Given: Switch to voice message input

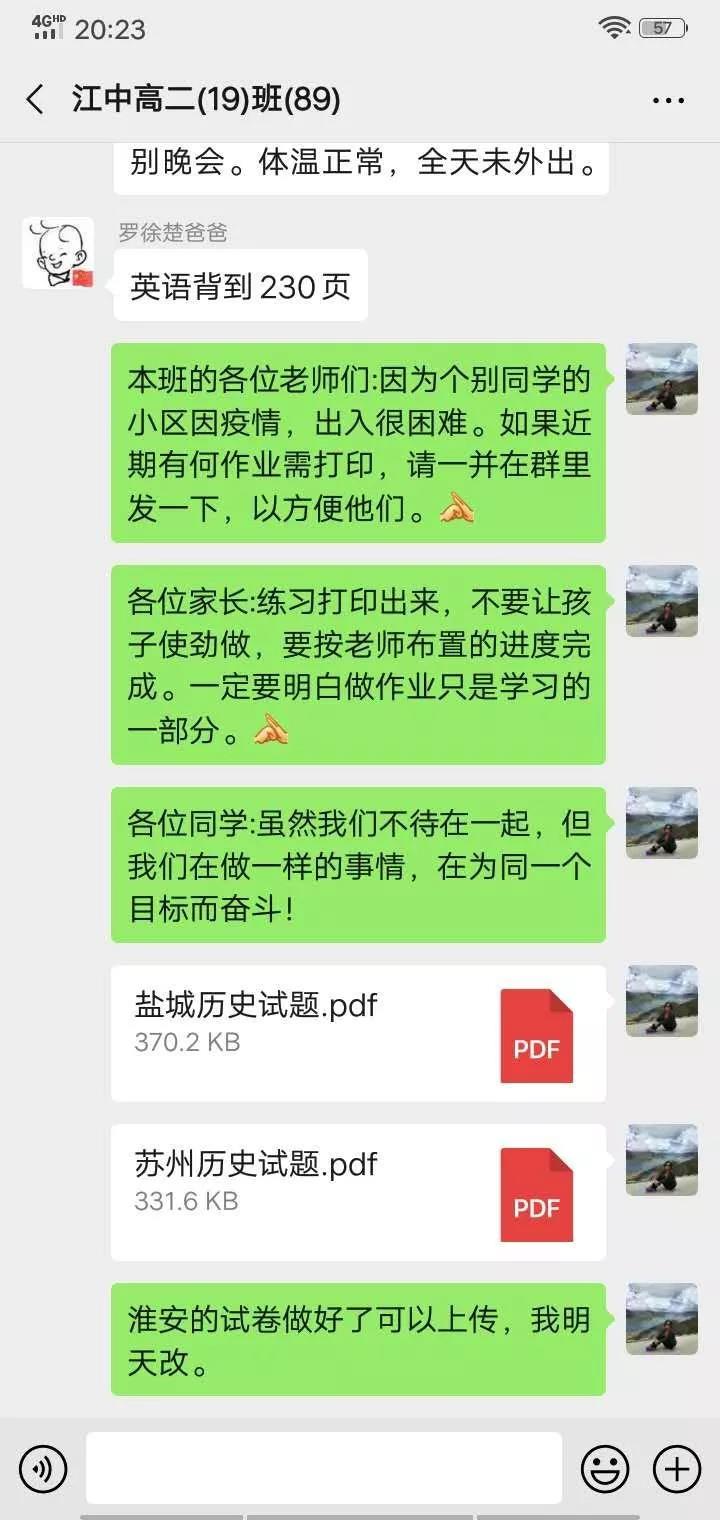Looking at the screenshot, I should coord(43,1469).
